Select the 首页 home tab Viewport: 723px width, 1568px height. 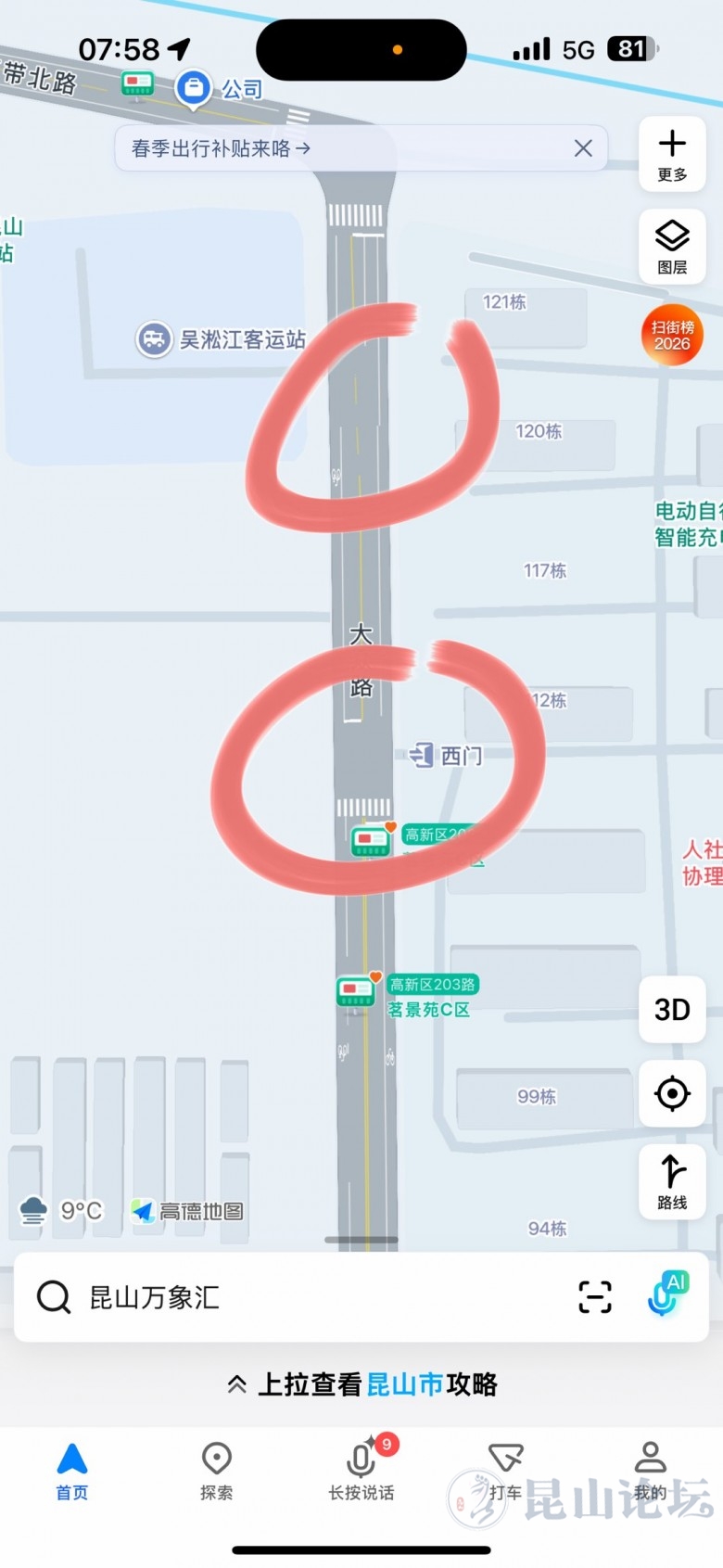pyautogui.click(x=72, y=1471)
